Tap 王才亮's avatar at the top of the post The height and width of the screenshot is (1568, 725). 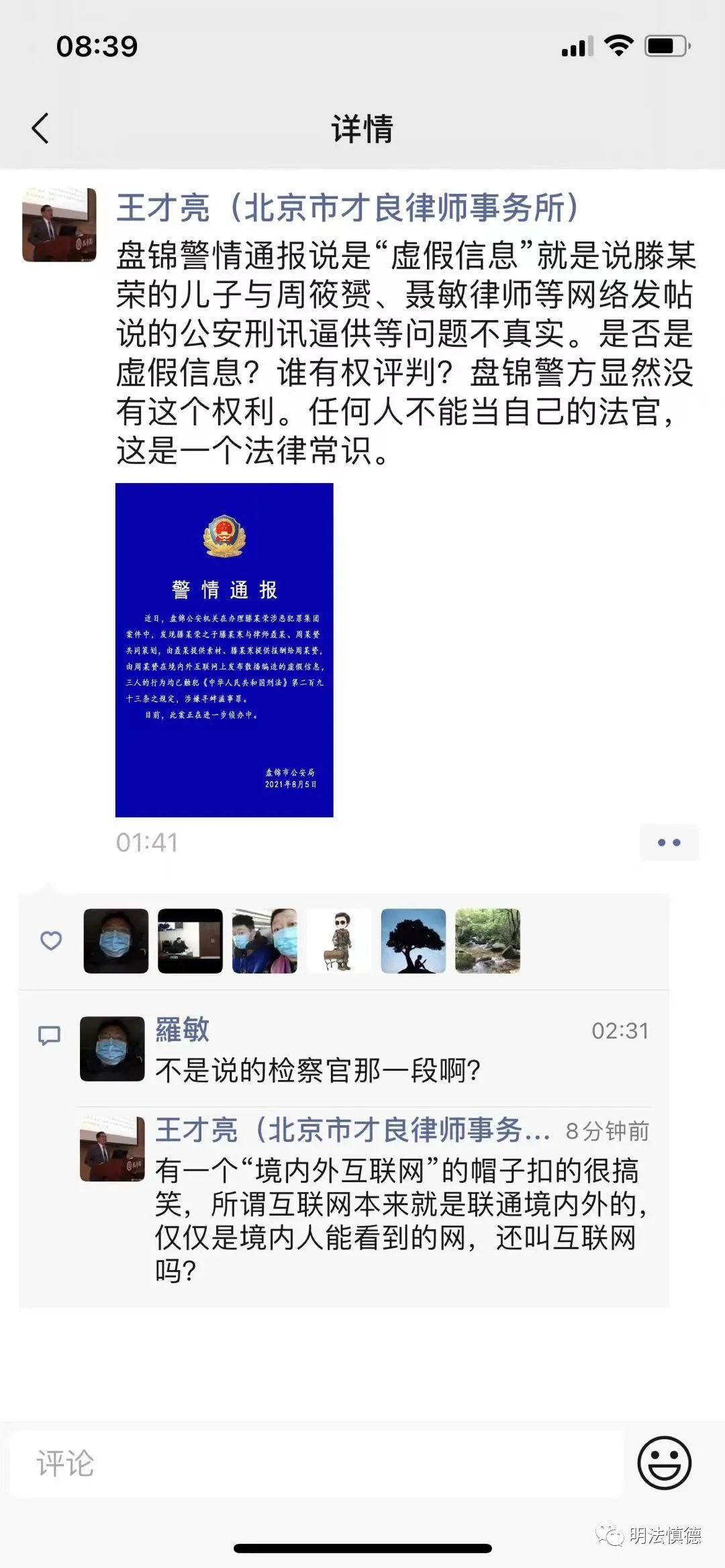click(59, 225)
